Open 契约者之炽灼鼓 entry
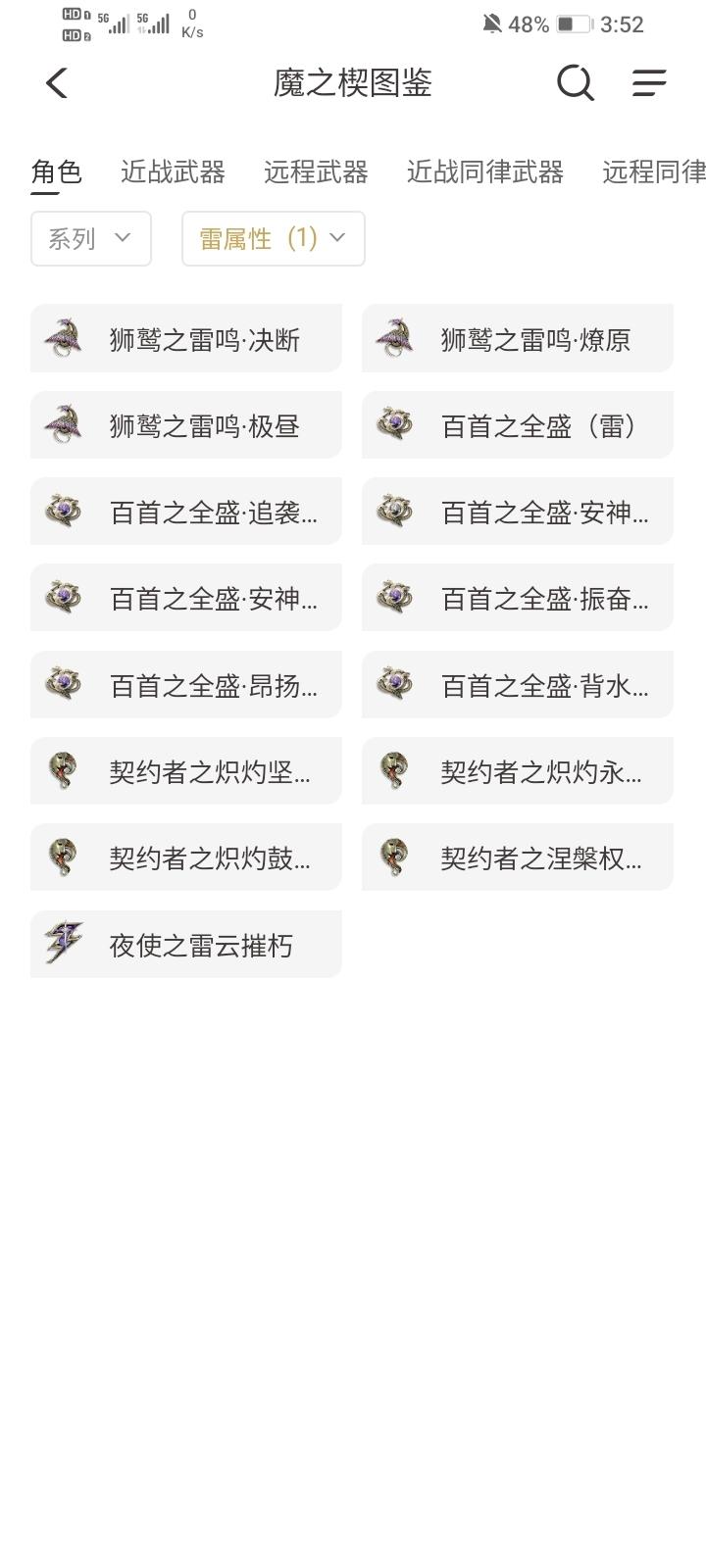Viewport: 706px width, 1568px height. tap(186, 857)
